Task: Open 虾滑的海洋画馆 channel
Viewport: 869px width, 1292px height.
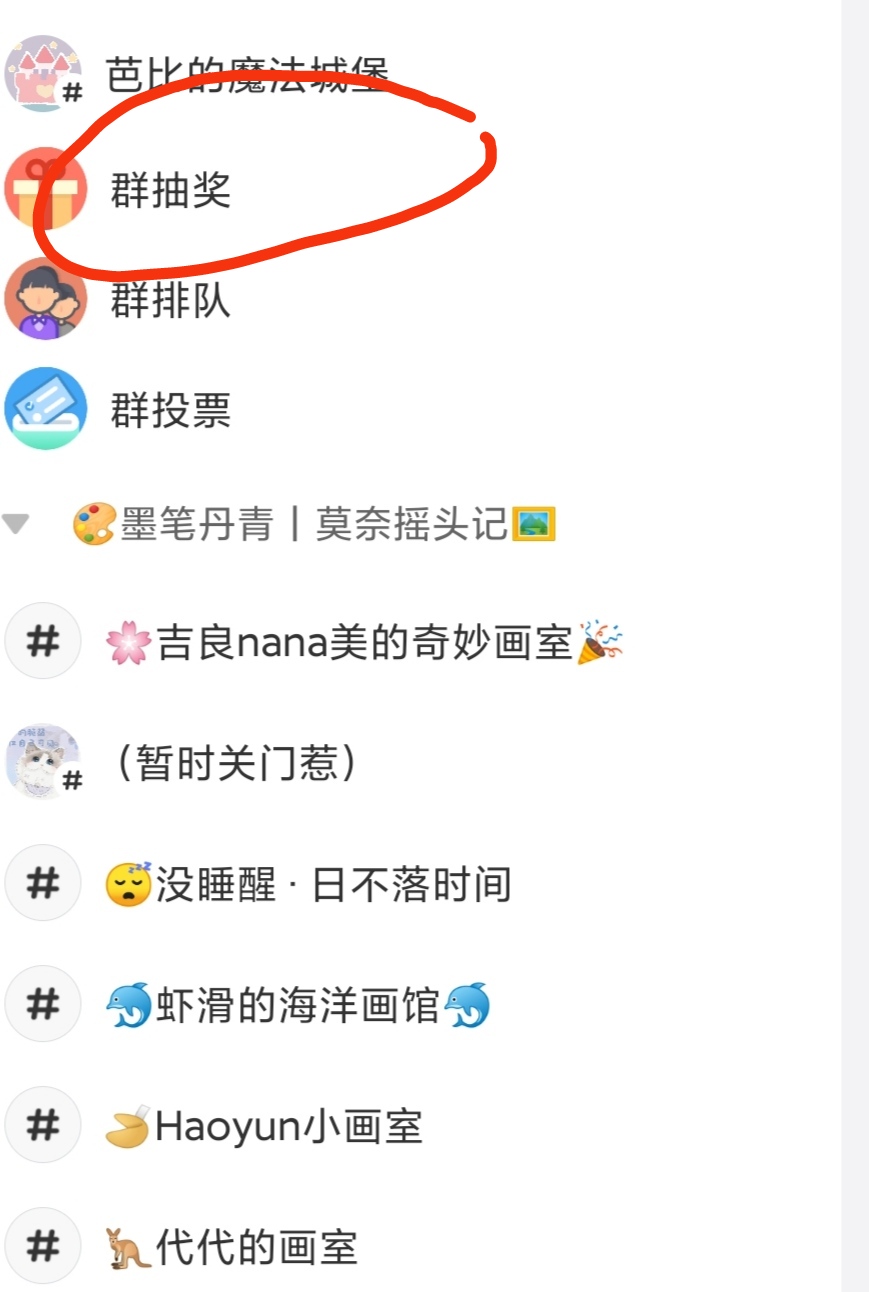Action: pos(297,1005)
